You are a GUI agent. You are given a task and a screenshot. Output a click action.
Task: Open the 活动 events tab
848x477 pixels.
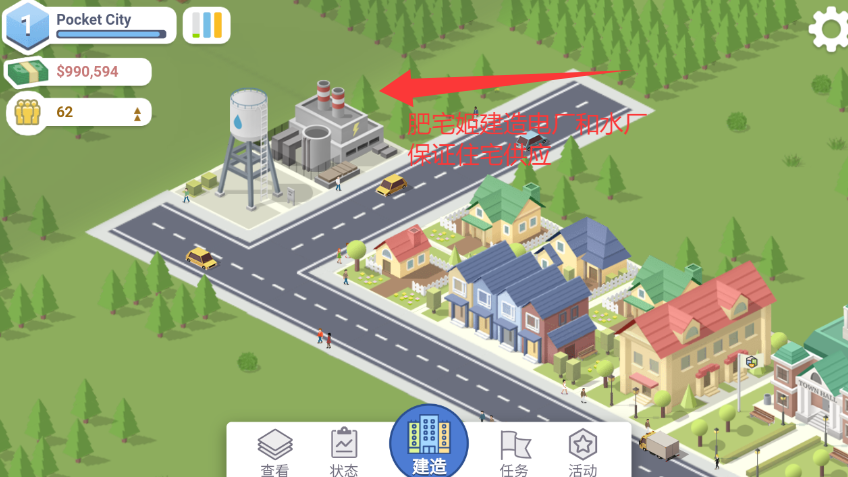click(583, 451)
